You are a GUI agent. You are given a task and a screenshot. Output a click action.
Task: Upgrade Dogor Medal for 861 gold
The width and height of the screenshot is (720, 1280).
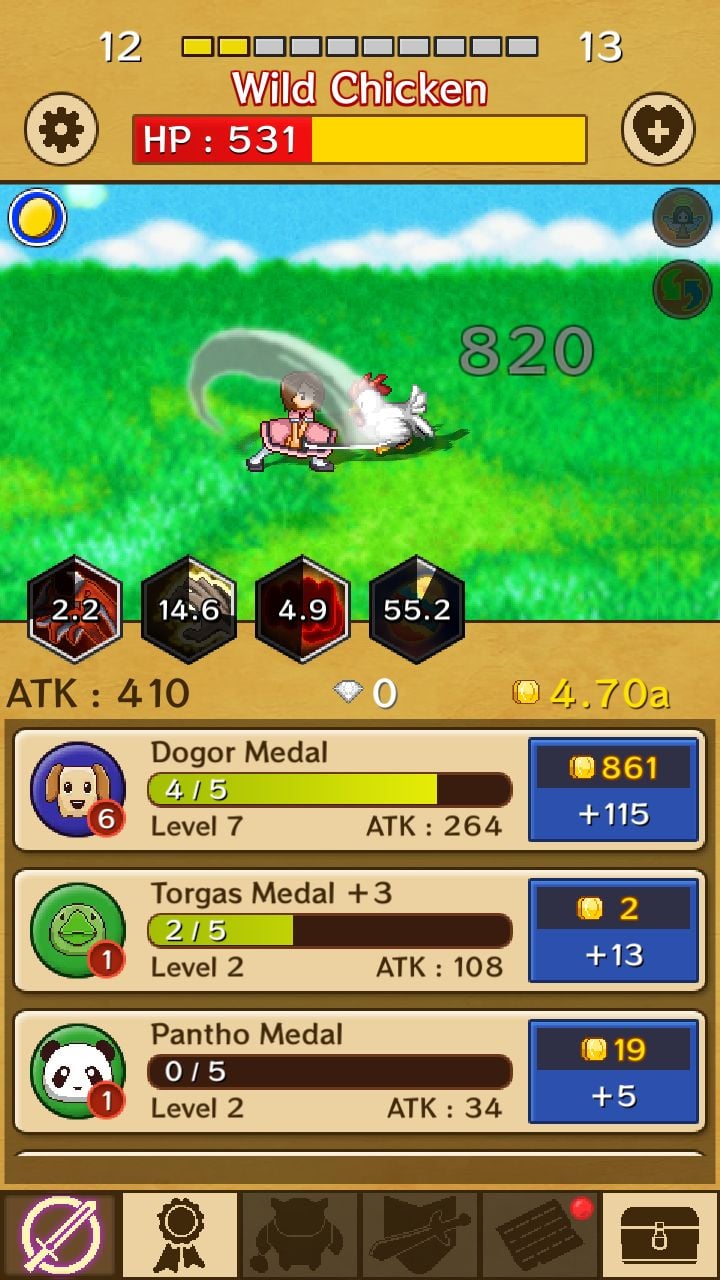pyautogui.click(x=613, y=790)
